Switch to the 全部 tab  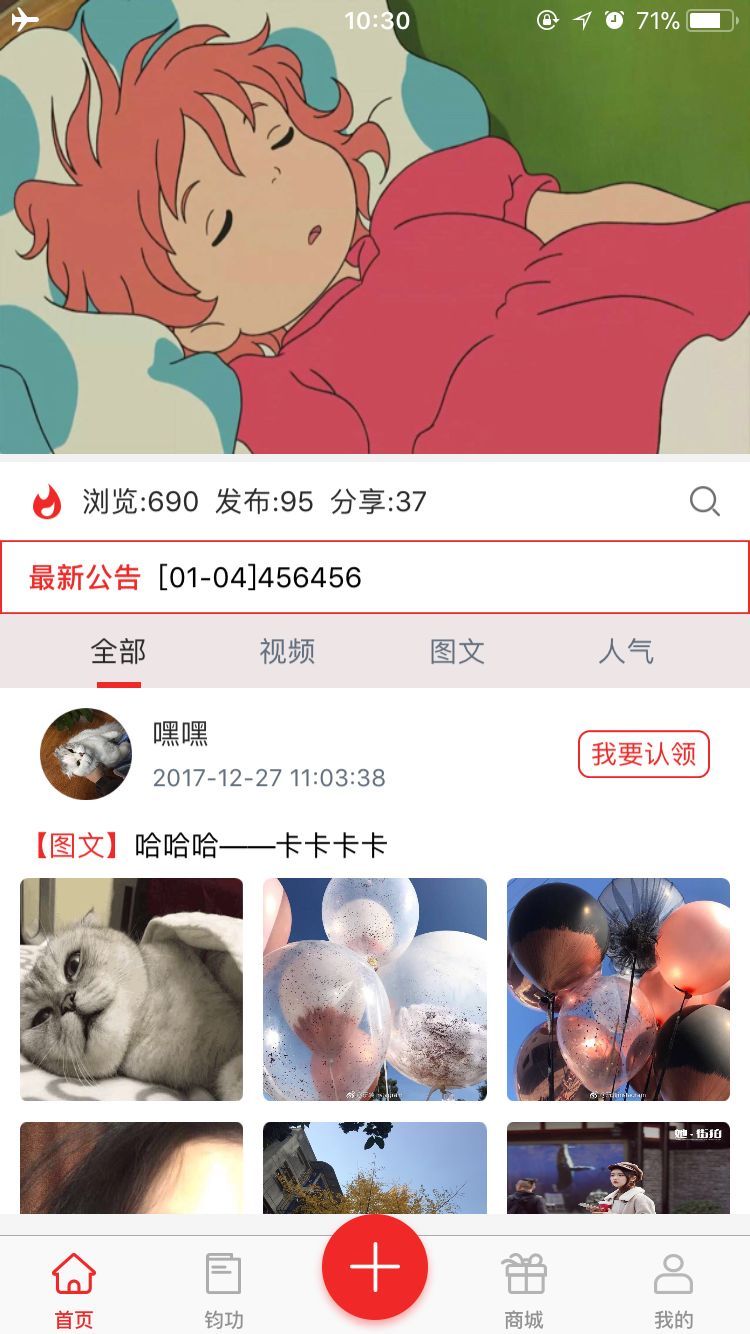click(x=118, y=652)
